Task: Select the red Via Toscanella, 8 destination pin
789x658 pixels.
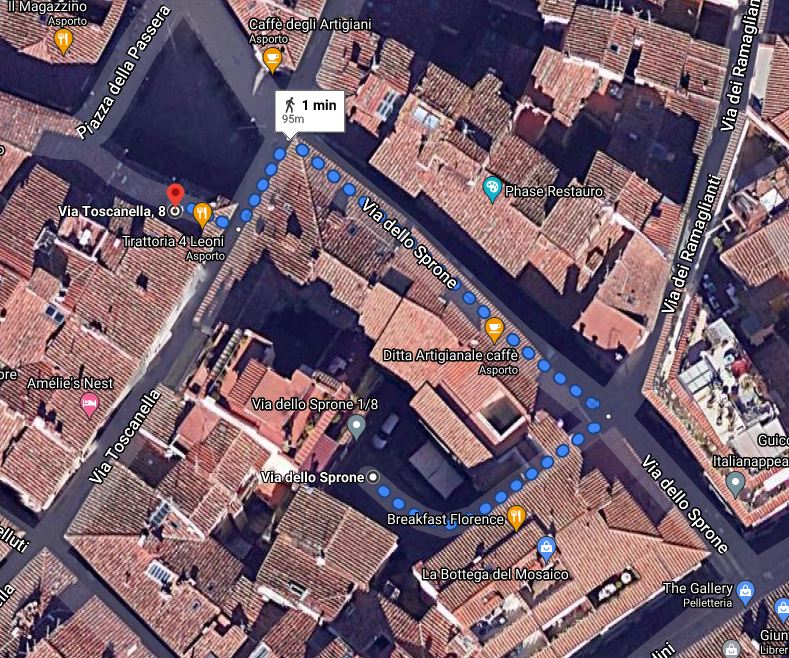Action: tap(175, 194)
